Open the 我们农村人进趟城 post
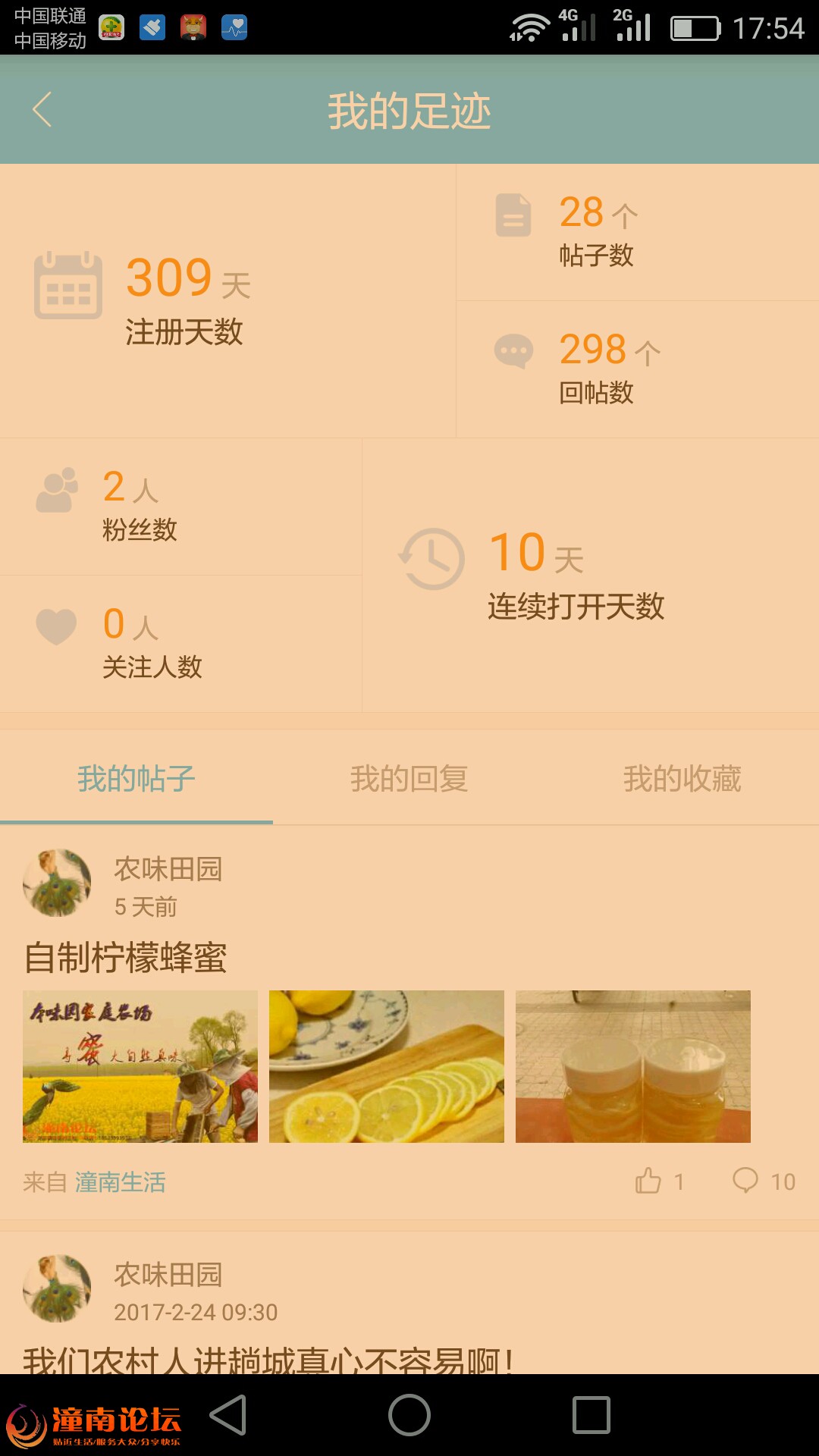This screenshot has width=819, height=1456. [x=268, y=1359]
